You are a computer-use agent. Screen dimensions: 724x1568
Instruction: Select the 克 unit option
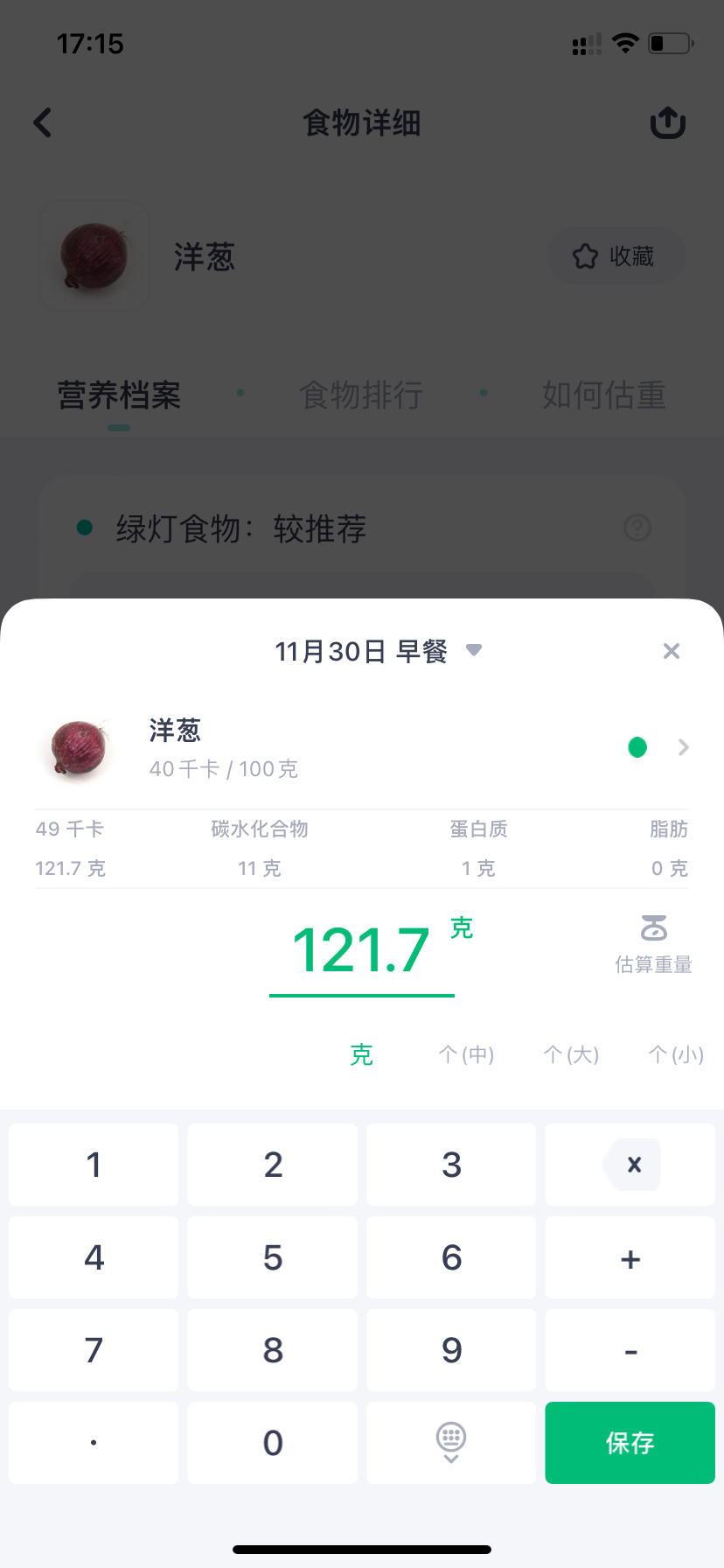pos(361,1055)
